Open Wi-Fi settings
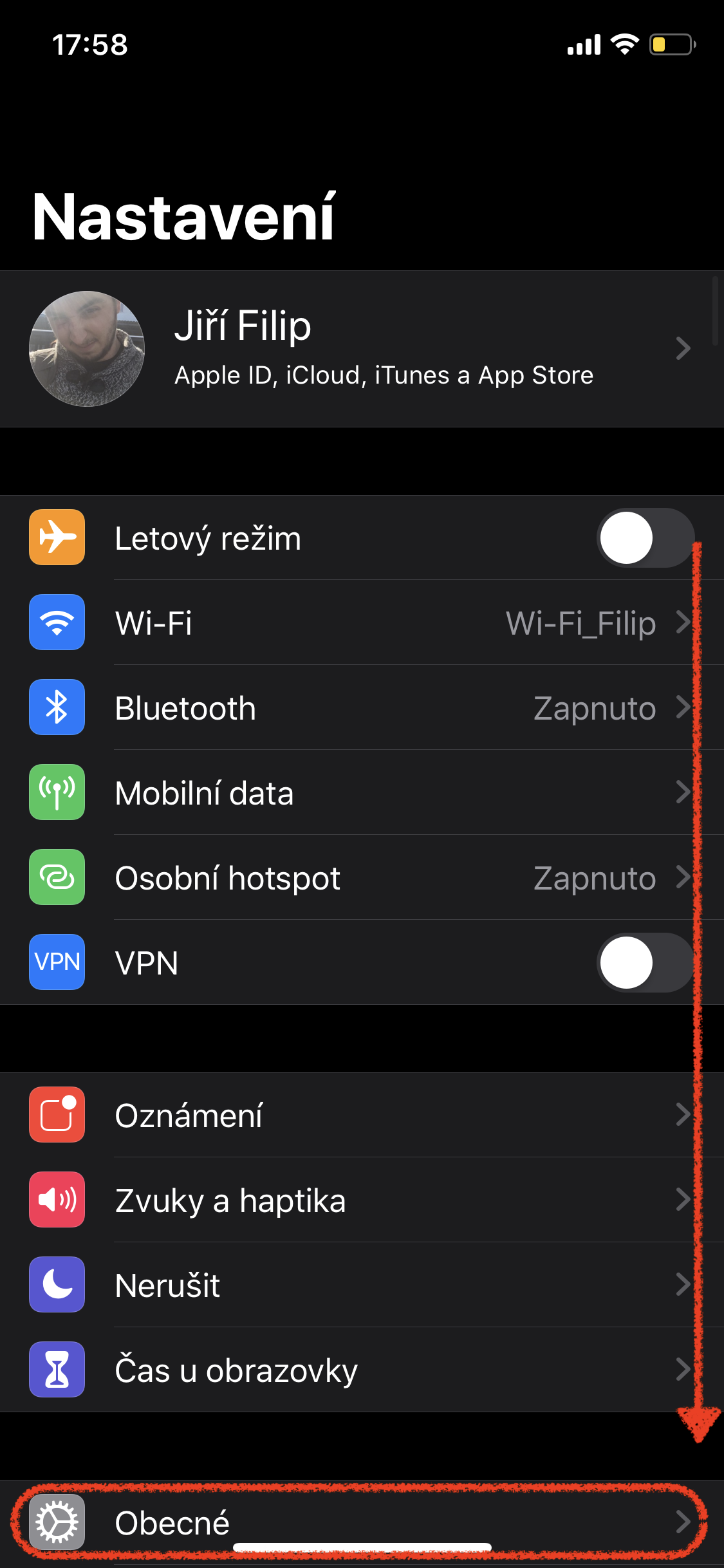This screenshot has width=724, height=1568. [360, 623]
